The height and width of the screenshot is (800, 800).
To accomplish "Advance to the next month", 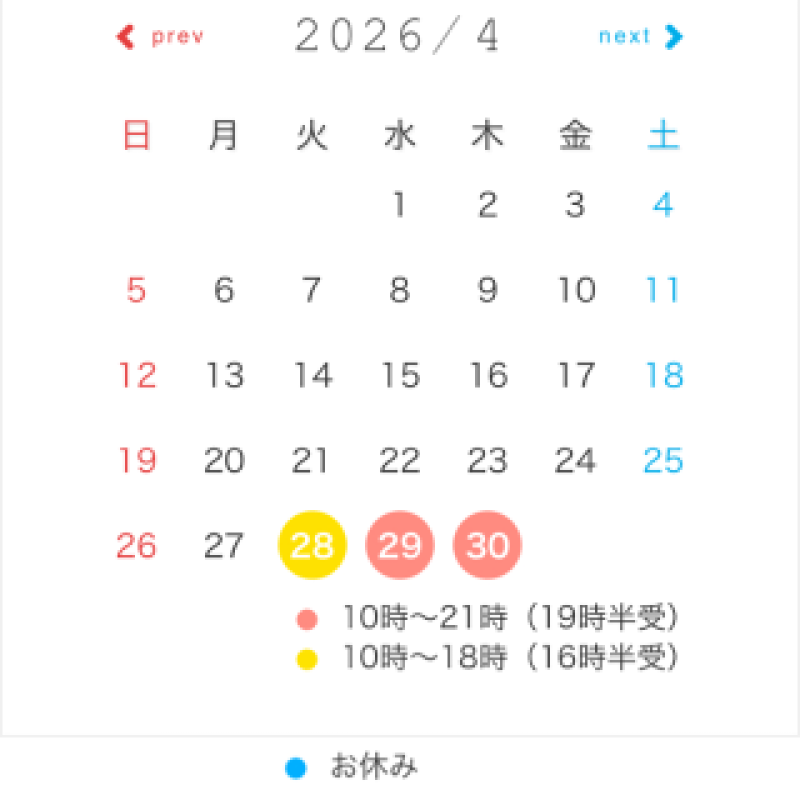I will pyautogui.click(x=640, y=37).
